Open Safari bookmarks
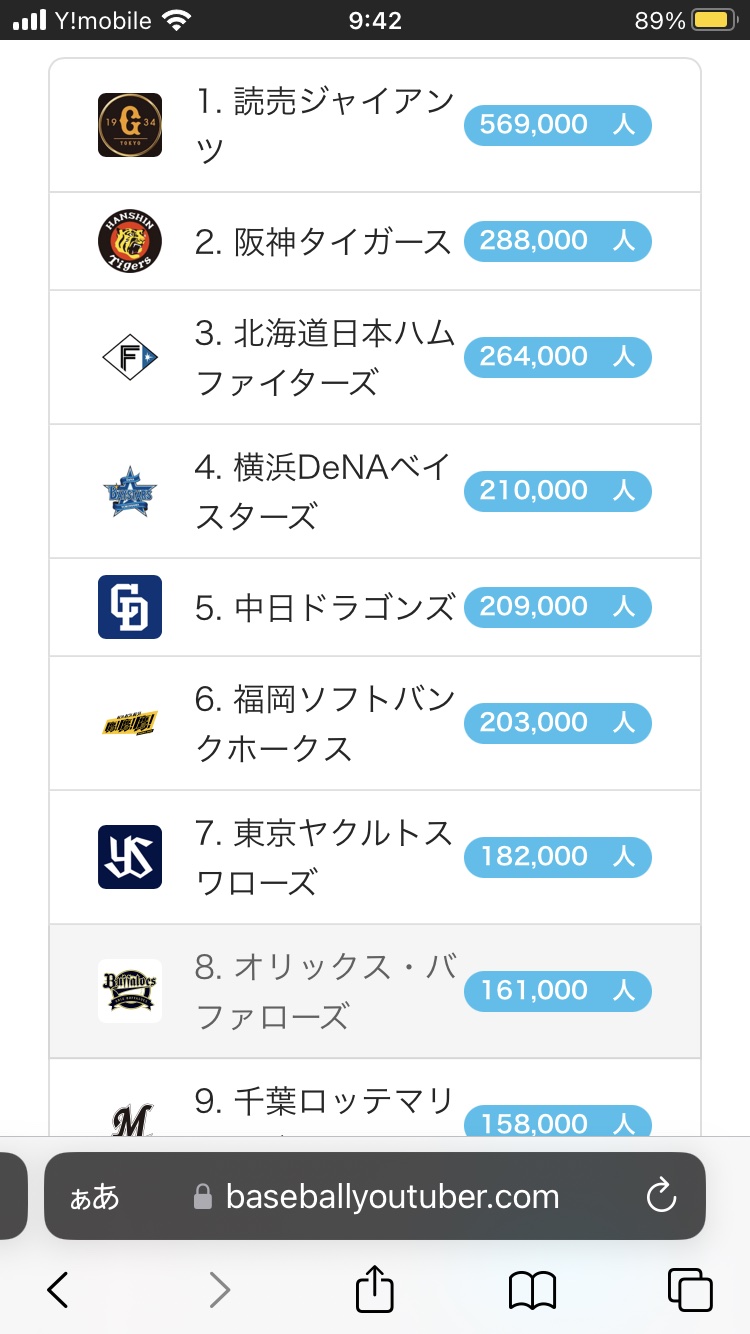Image resolution: width=750 pixels, height=1334 pixels. [532, 1290]
